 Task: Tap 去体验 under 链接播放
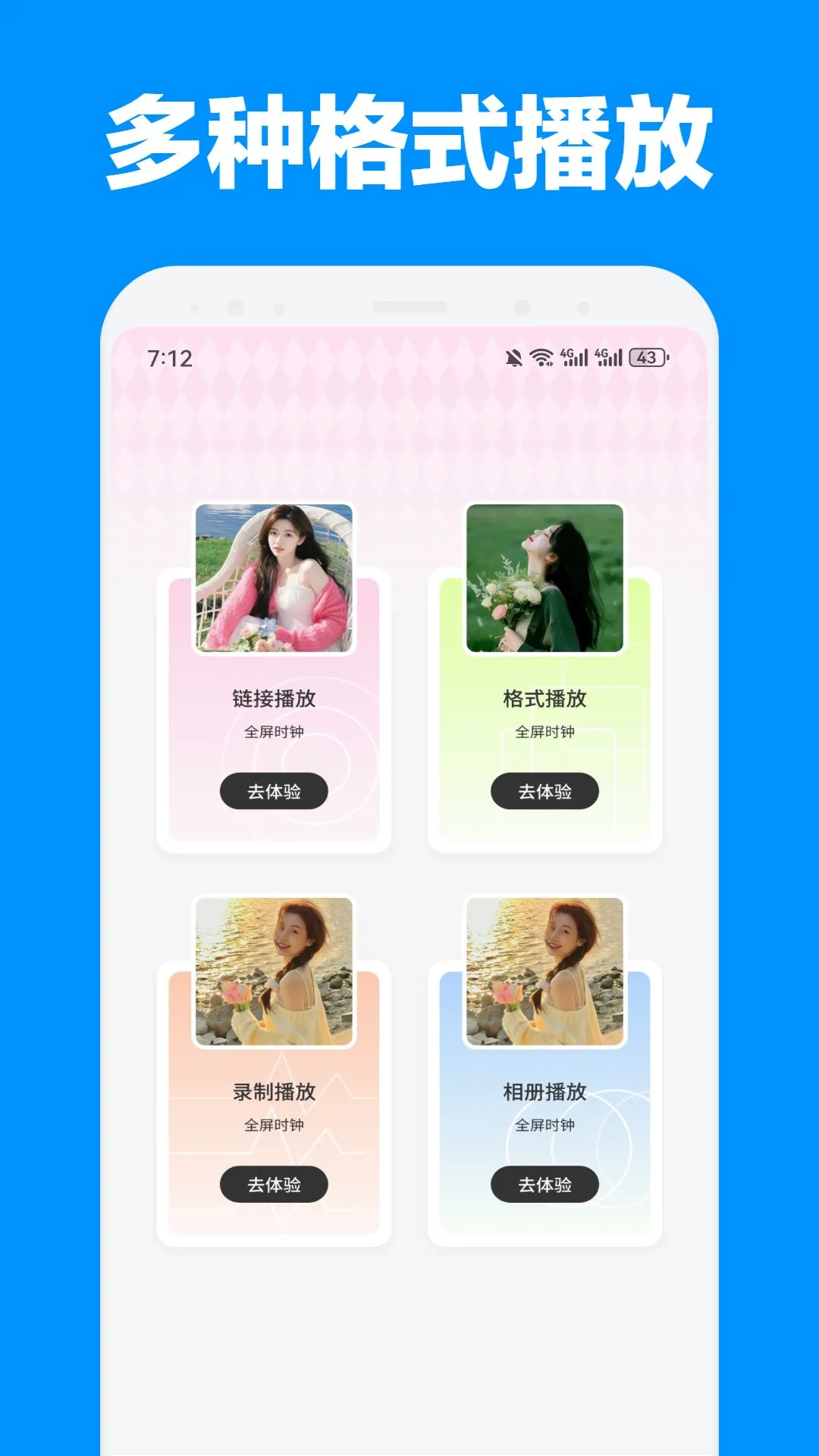pos(273,790)
